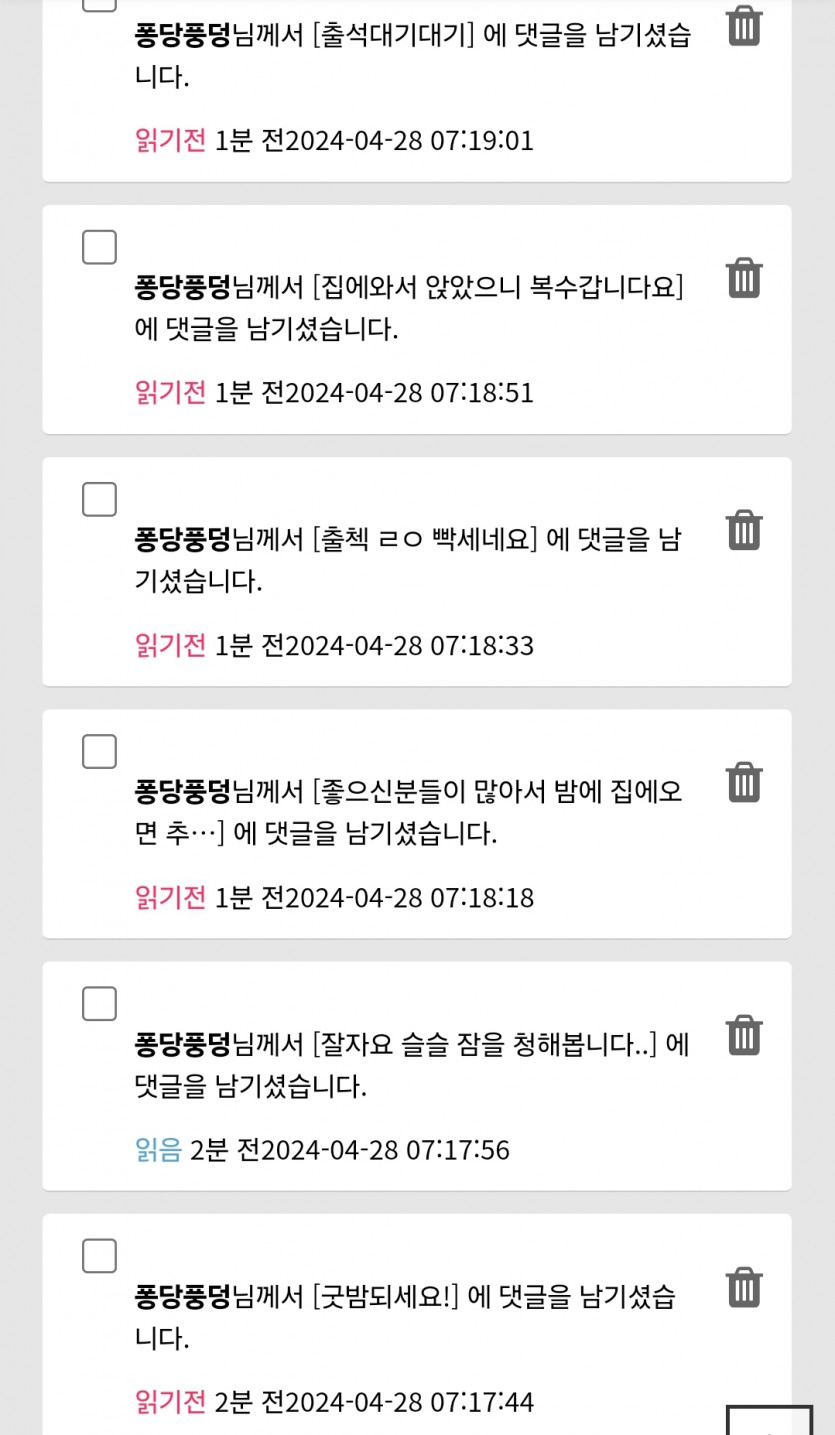
Task: Delete the 집에와서 앉았으니 복수갑니다요 notification
Action: 743,278
